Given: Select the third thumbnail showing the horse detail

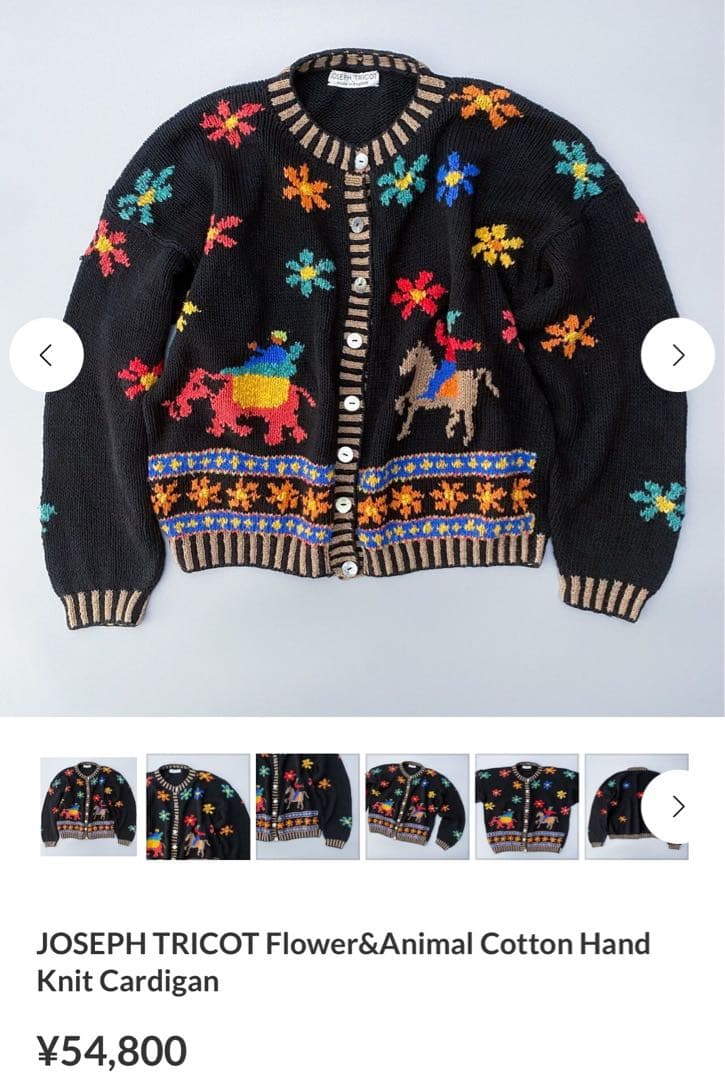Looking at the screenshot, I should pyautogui.click(x=307, y=806).
